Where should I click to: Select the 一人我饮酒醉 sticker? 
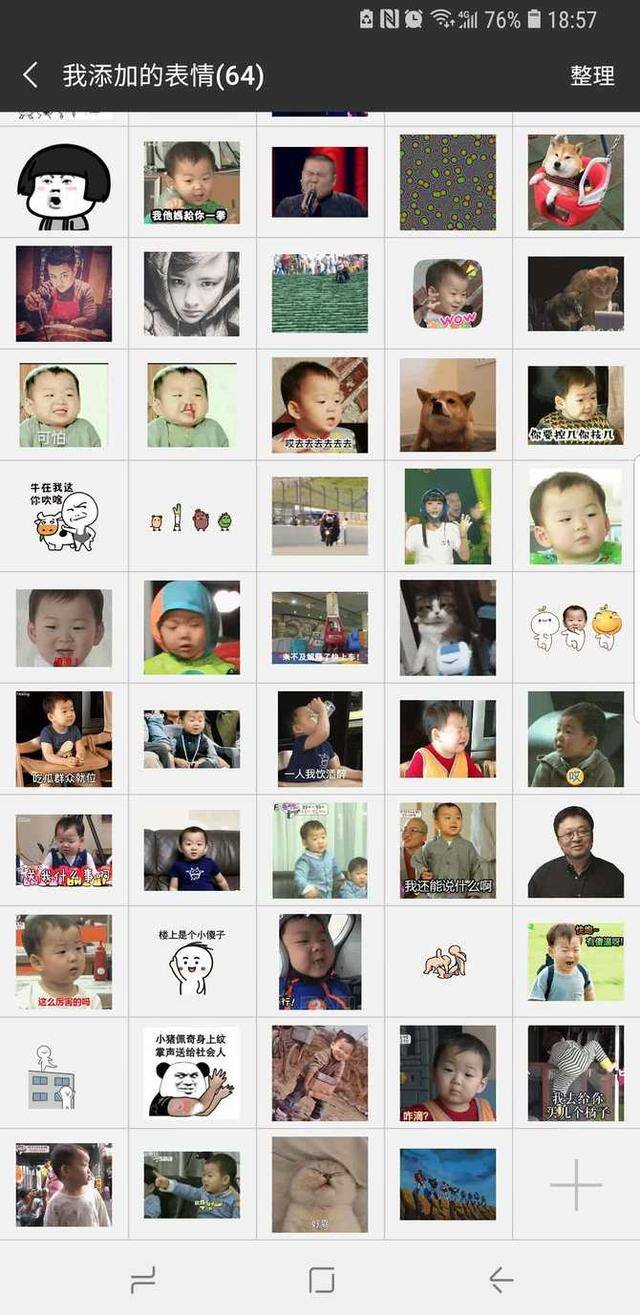pos(320,739)
